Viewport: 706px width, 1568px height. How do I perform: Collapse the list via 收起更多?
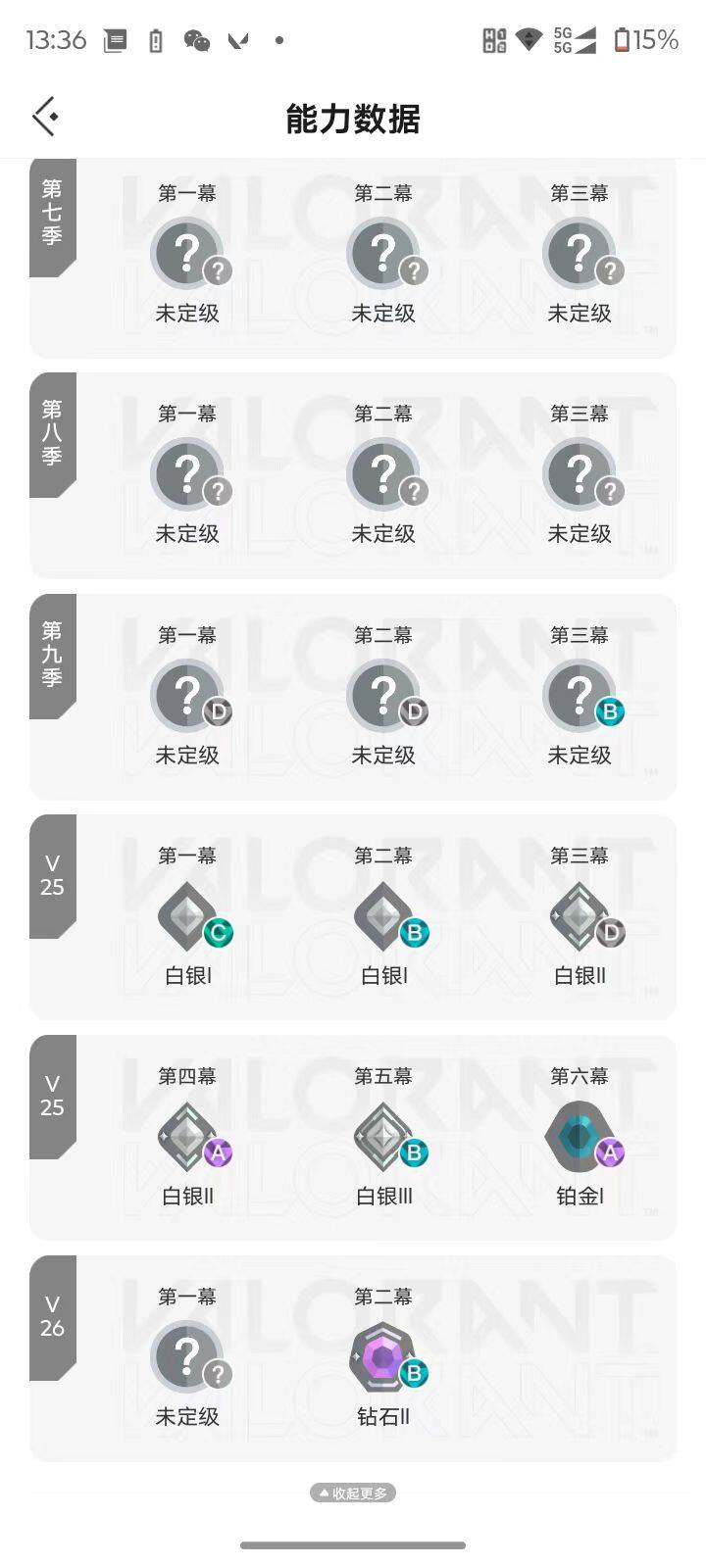(x=353, y=1493)
